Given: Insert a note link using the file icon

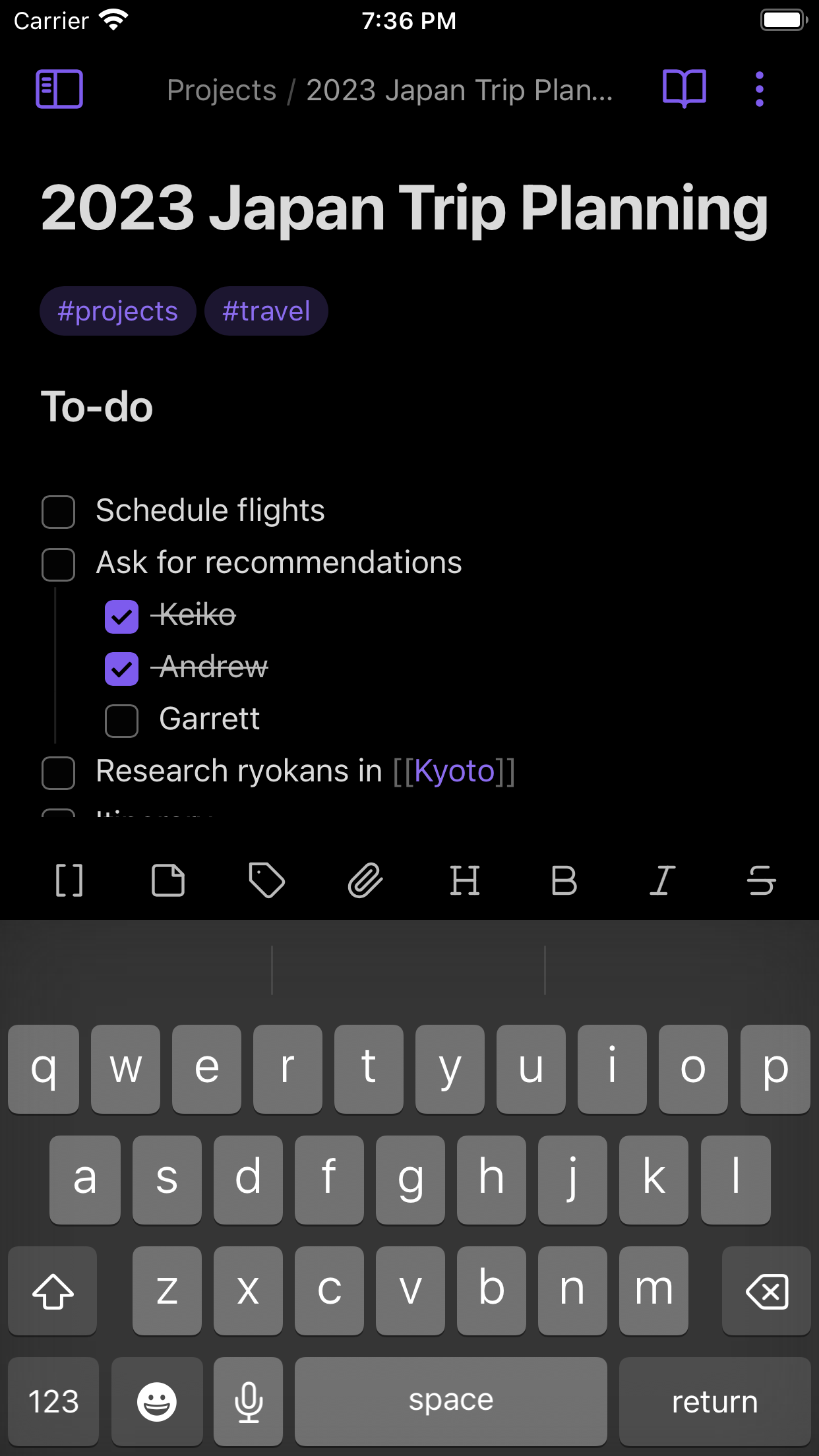Looking at the screenshot, I should click(x=167, y=880).
